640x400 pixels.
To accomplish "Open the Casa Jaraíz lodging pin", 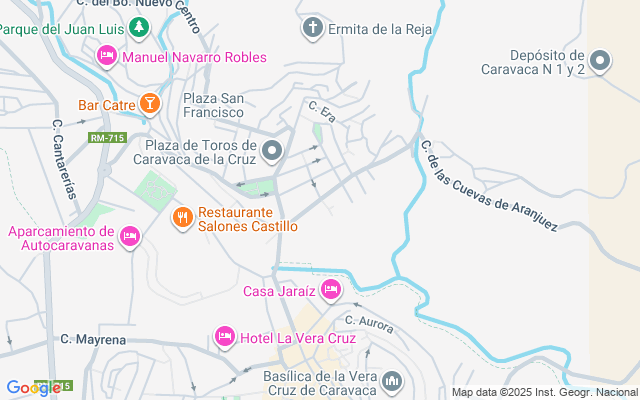I will (331, 291).
